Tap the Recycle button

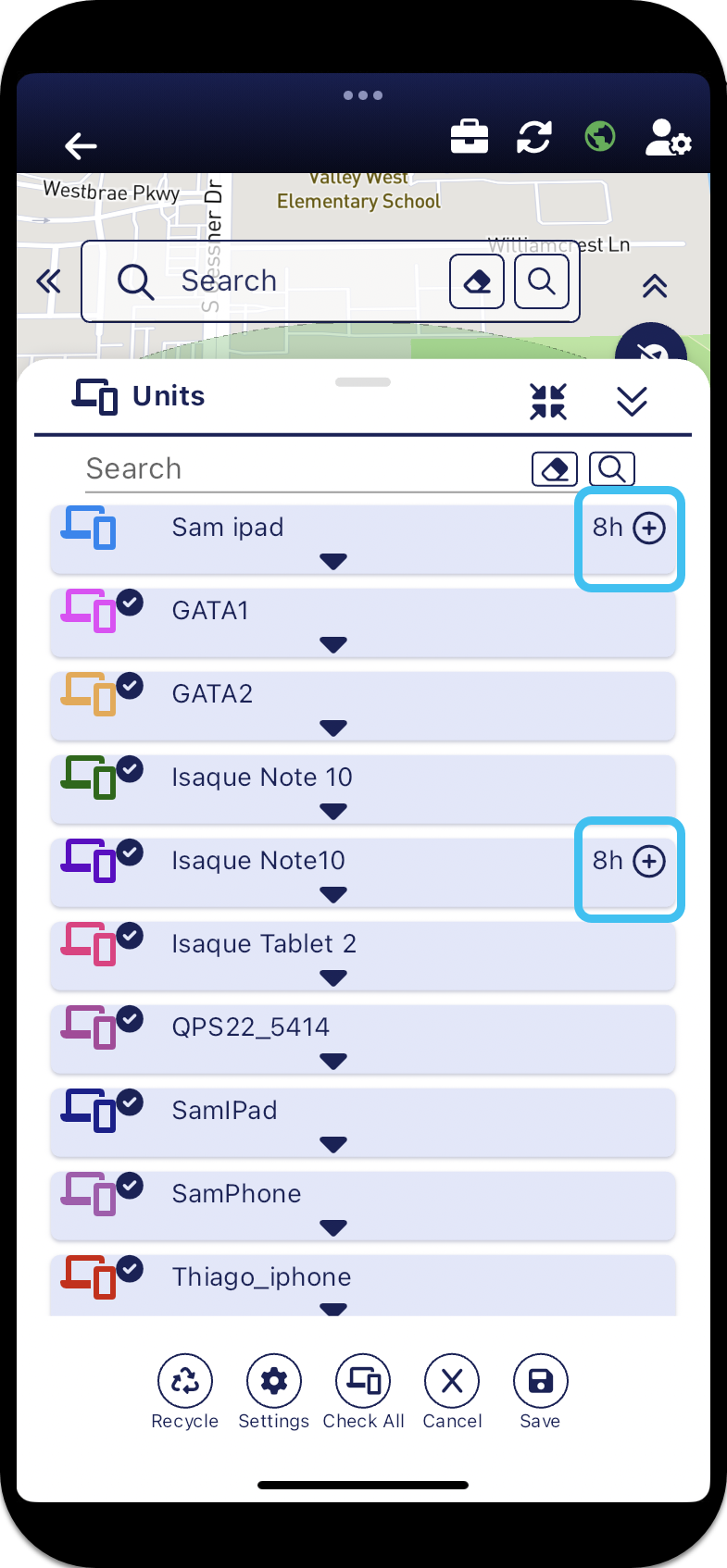pyautogui.click(x=185, y=1381)
